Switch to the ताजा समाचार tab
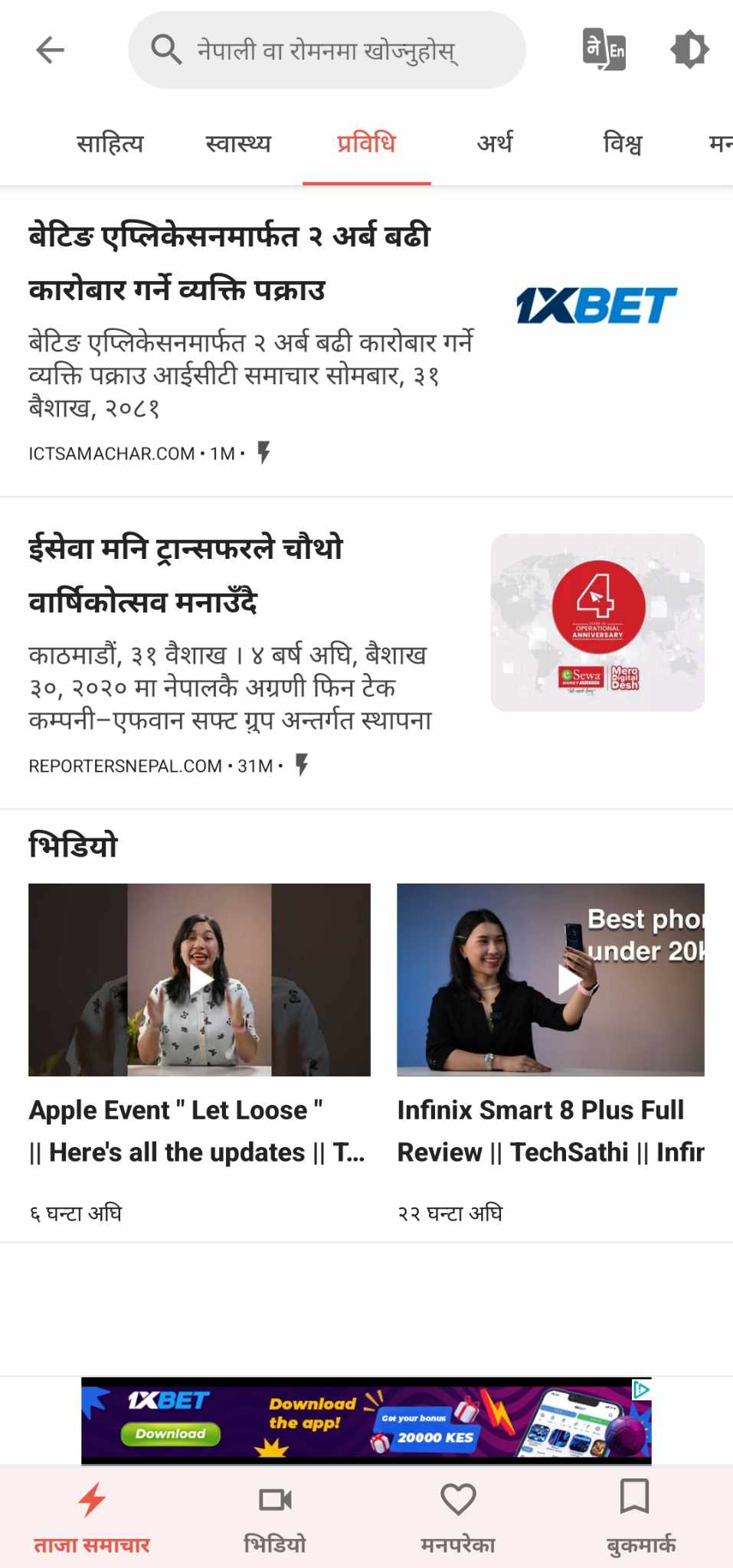Image resolution: width=733 pixels, height=1568 pixels. (x=92, y=1516)
